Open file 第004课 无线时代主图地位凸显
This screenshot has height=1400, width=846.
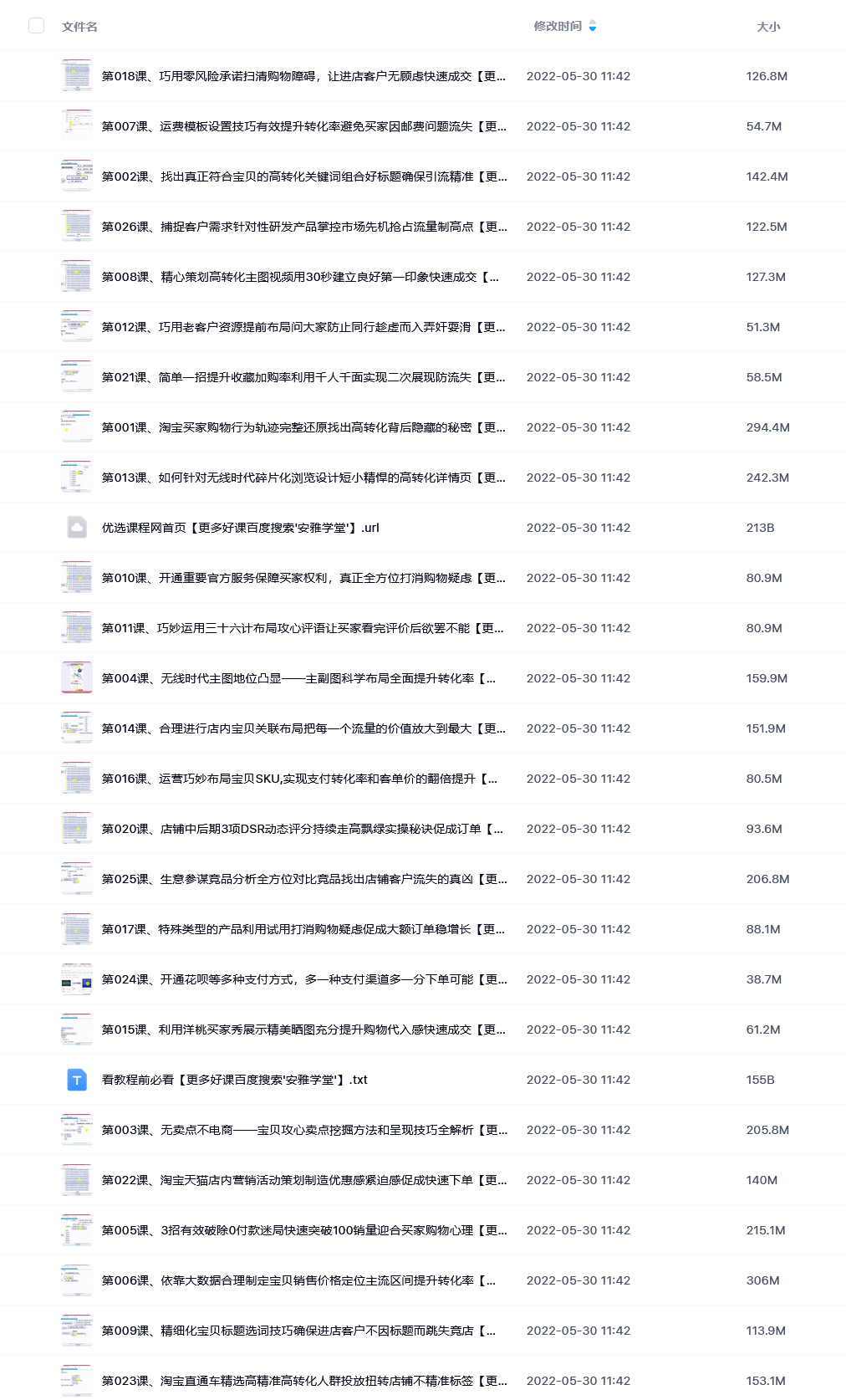(x=298, y=678)
